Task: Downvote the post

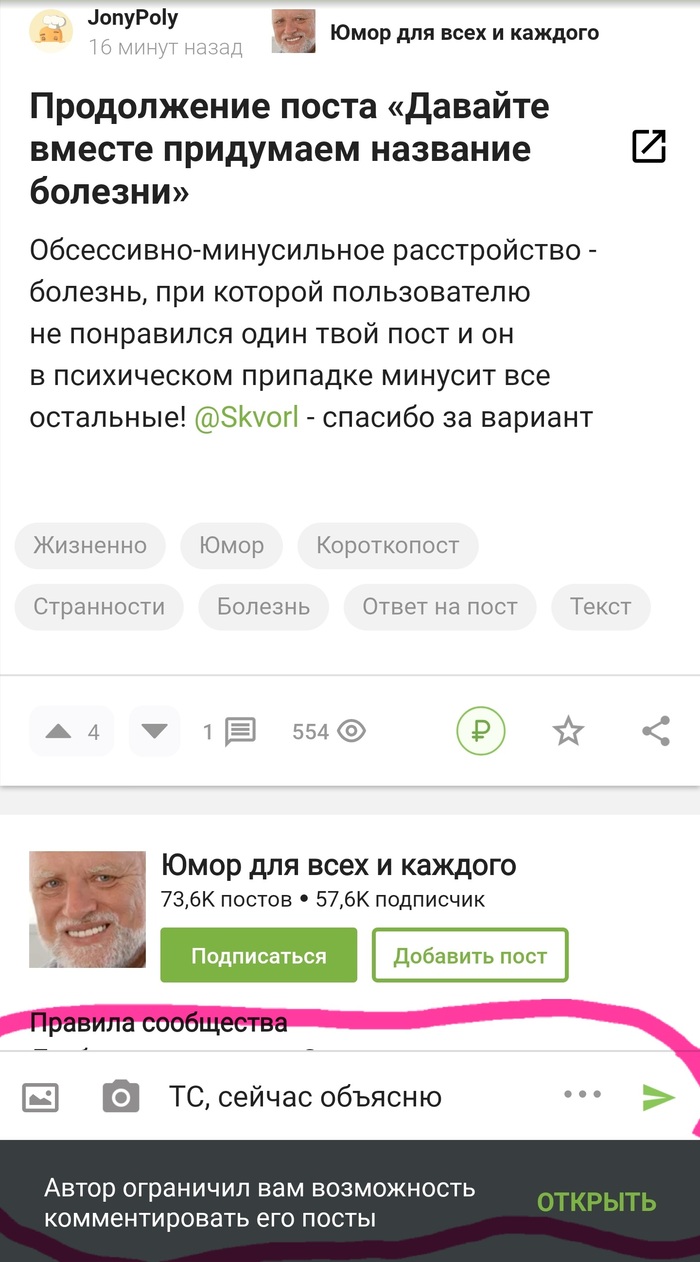Action: pyautogui.click(x=154, y=731)
